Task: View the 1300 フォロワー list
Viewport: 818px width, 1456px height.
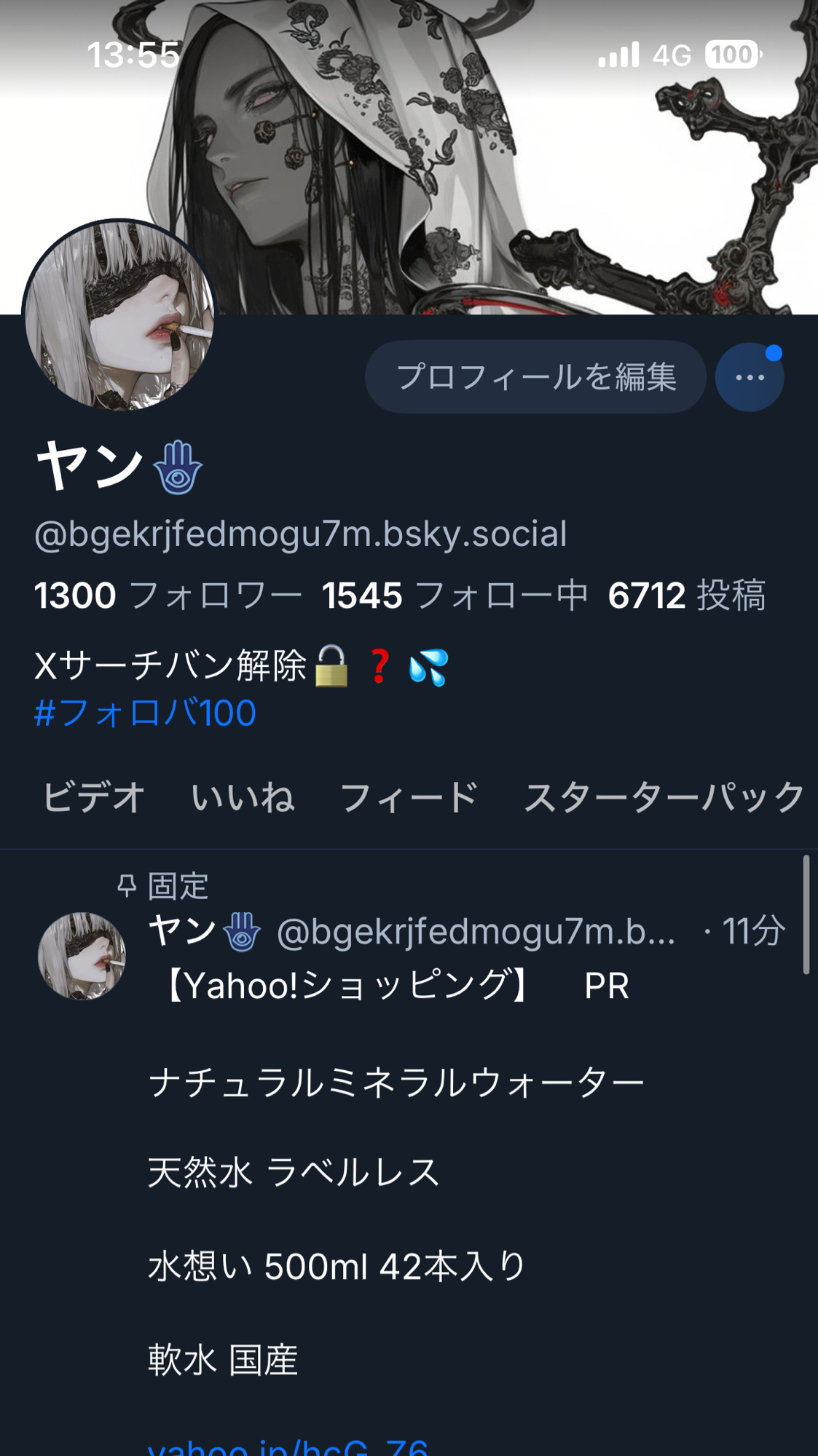Action: [168, 596]
